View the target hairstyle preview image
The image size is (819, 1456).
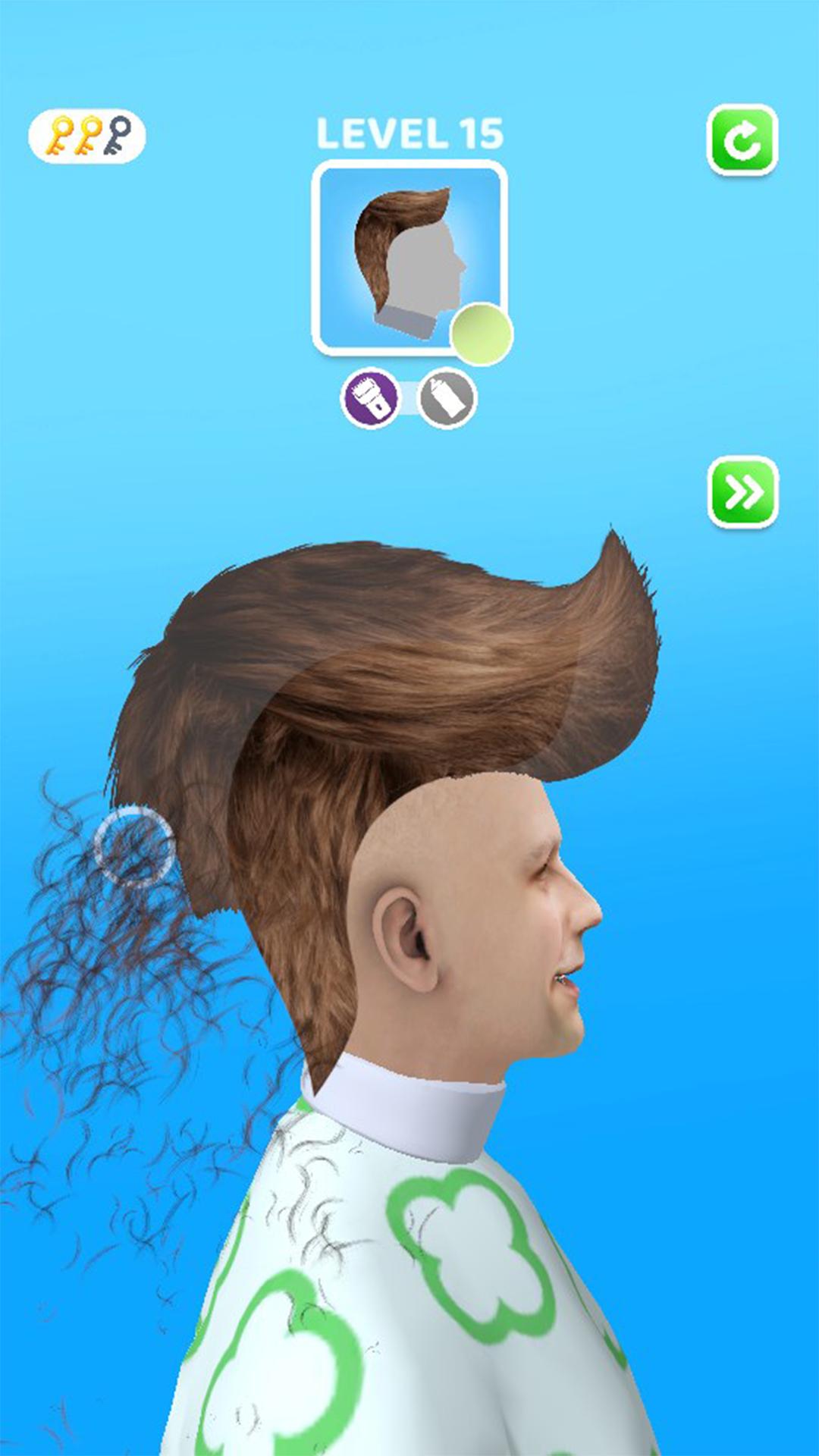[x=409, y=258]
